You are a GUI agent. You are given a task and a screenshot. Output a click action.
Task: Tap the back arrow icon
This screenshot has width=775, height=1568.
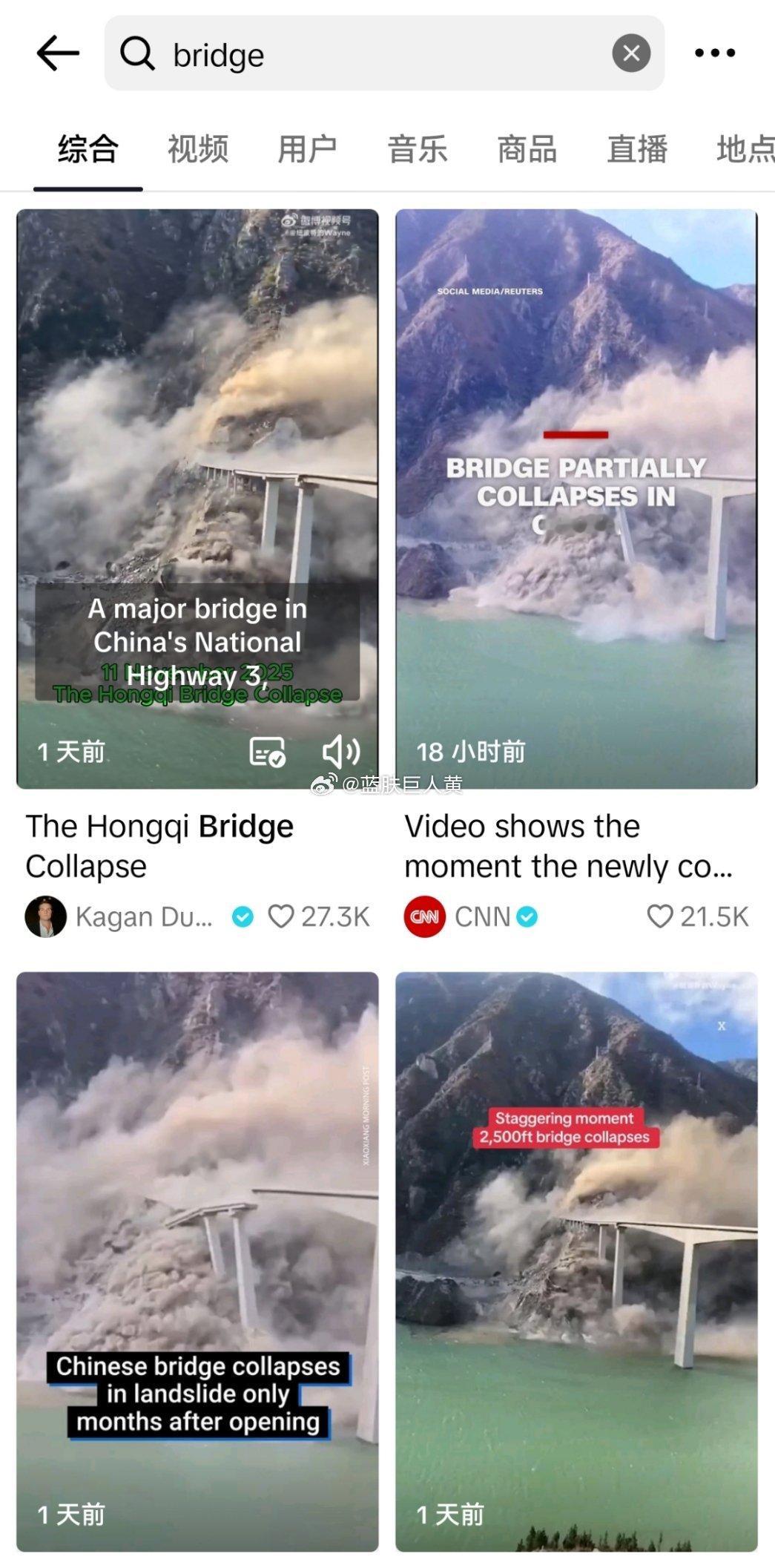[x=59, y=52]
